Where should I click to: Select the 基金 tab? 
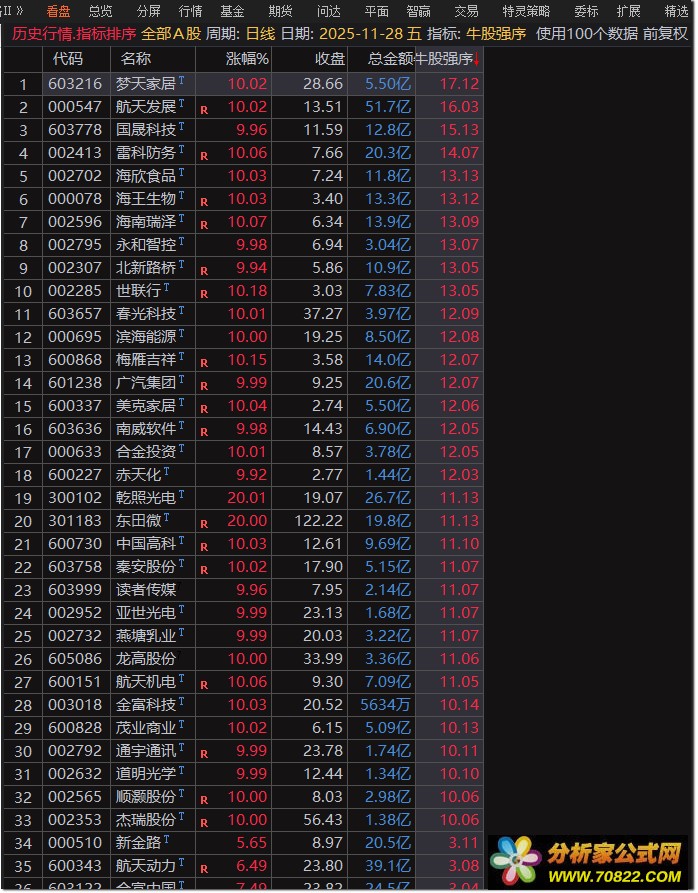pos(232,11)
